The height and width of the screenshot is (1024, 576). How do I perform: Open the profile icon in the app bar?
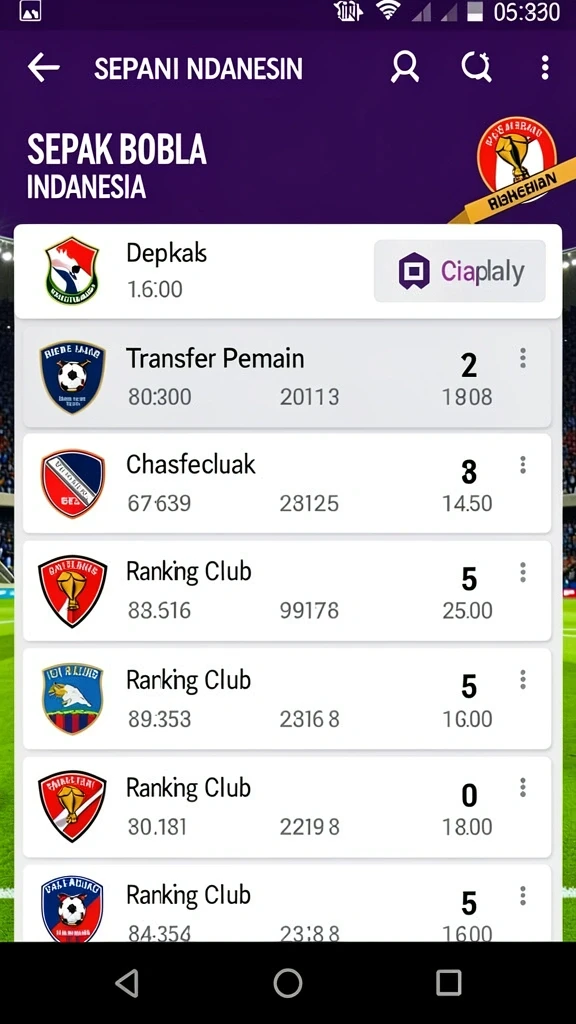point(405,68)
